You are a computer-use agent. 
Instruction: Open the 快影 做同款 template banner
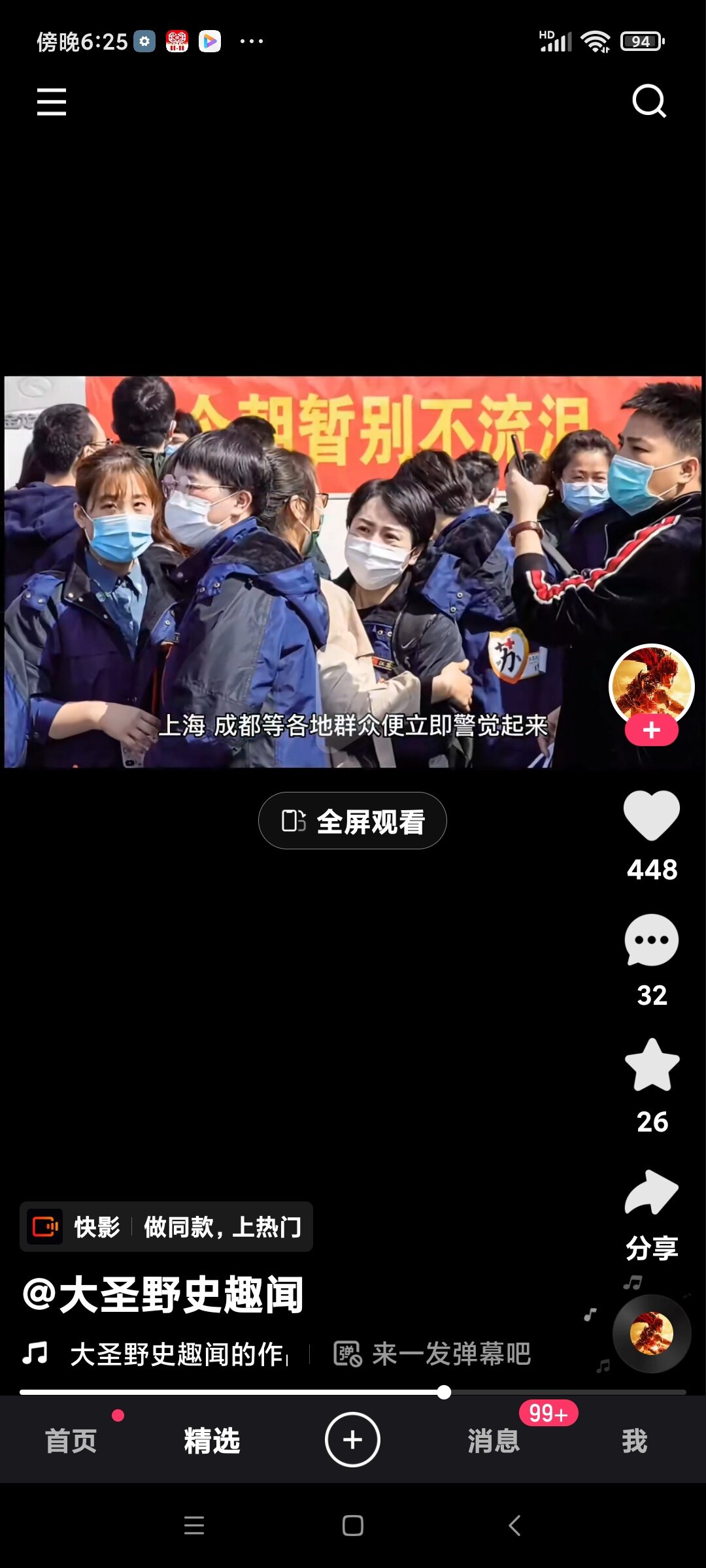[x=166, y=1227]
